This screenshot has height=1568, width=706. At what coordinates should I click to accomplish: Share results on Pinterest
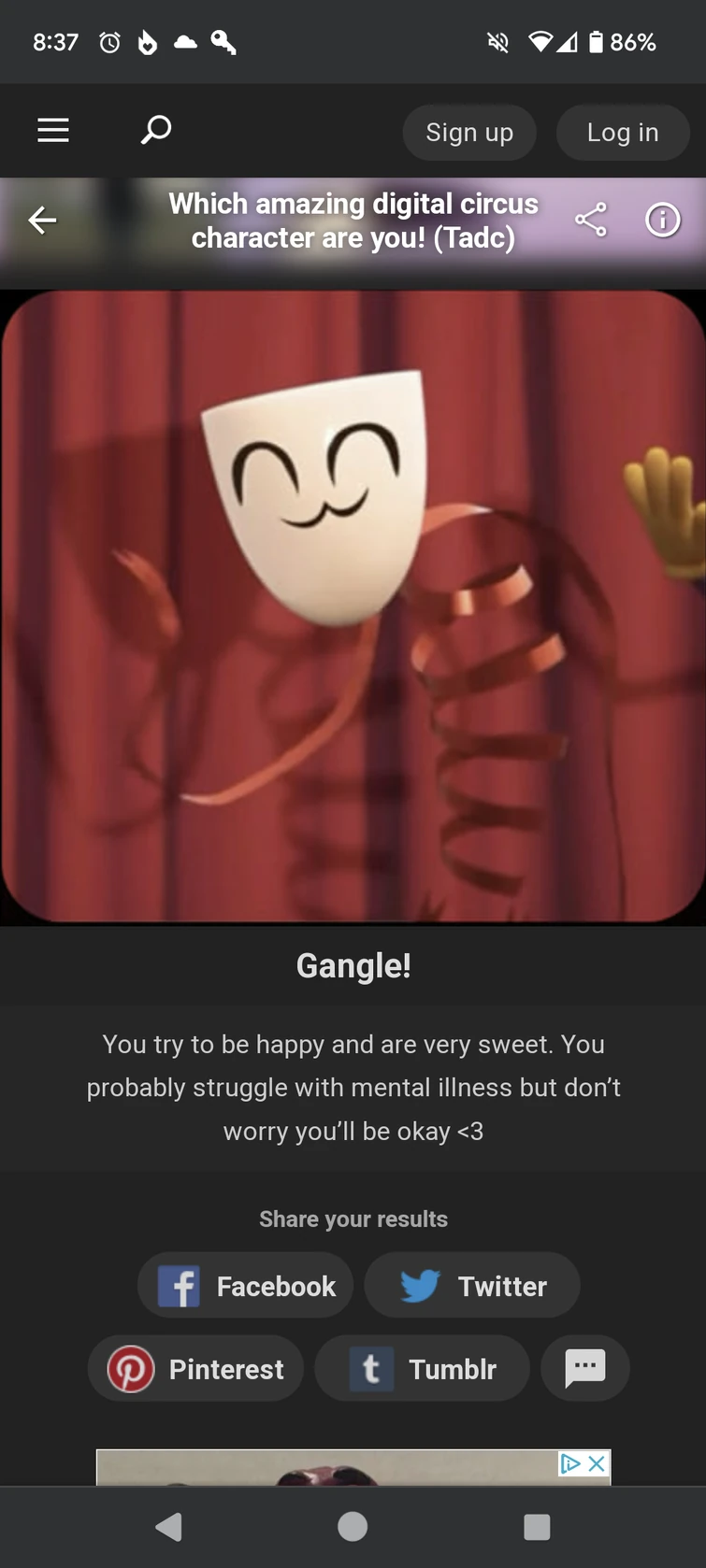pyautogui.click(x=196, y=1369)
